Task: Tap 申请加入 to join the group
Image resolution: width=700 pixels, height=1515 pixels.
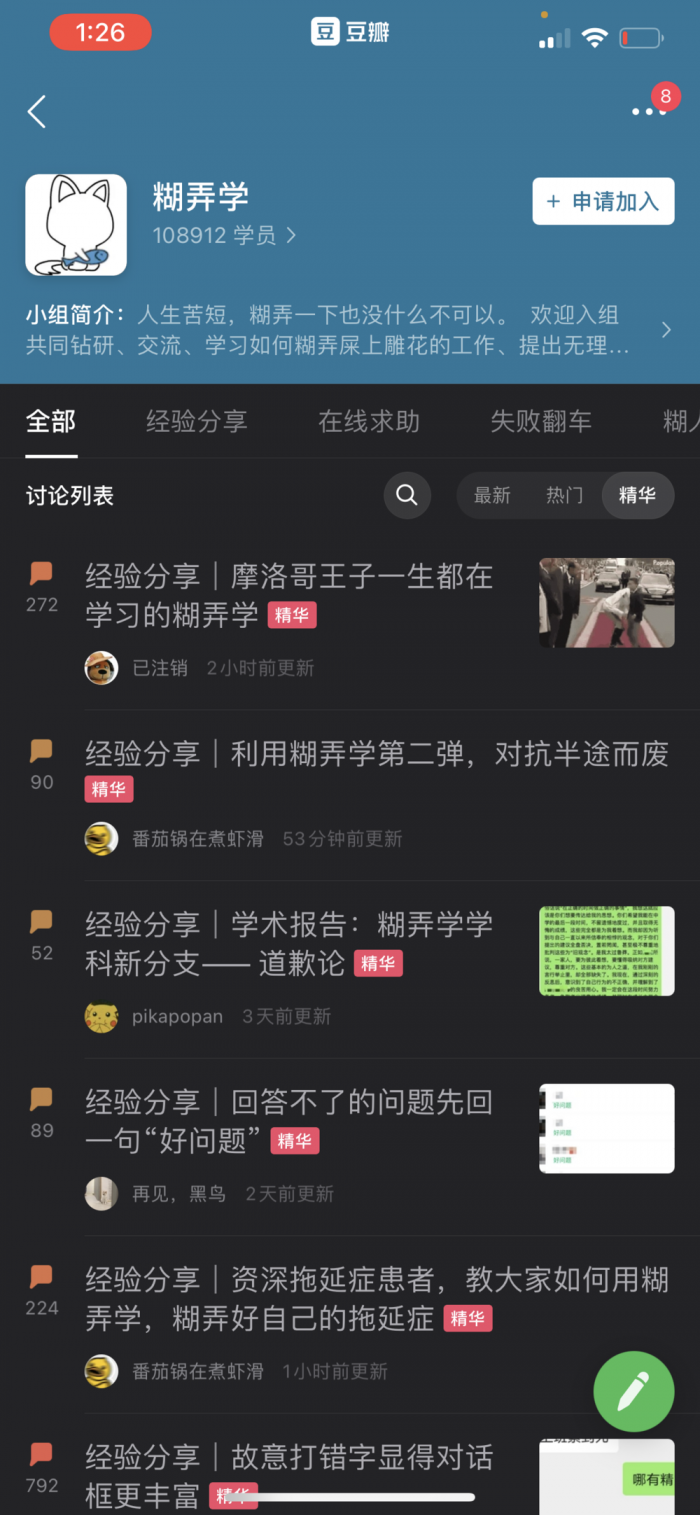Action: 603,202
